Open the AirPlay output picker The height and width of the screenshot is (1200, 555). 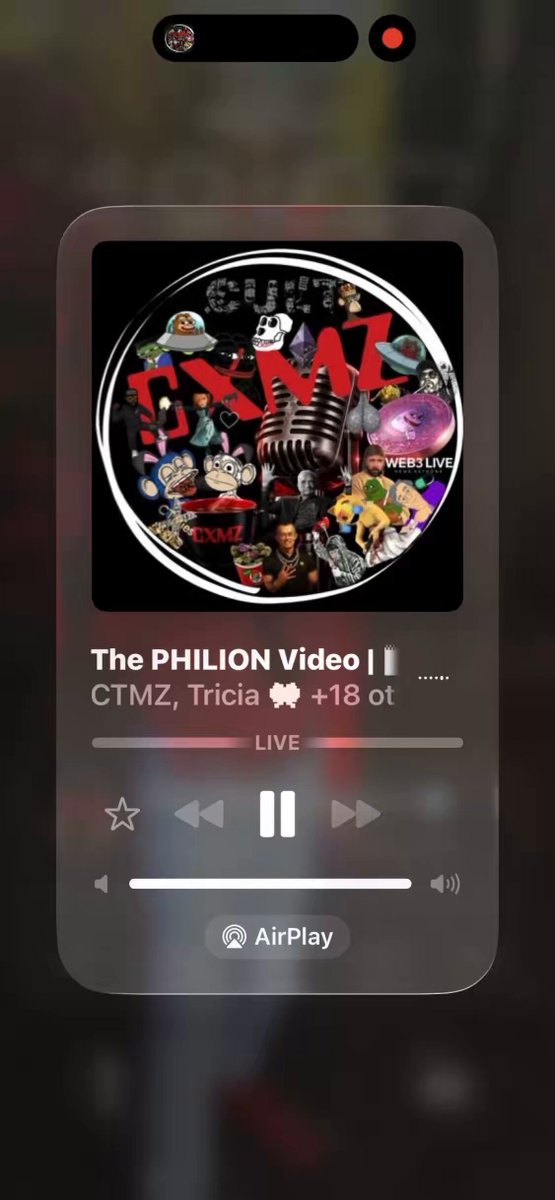tap(277, 937)
